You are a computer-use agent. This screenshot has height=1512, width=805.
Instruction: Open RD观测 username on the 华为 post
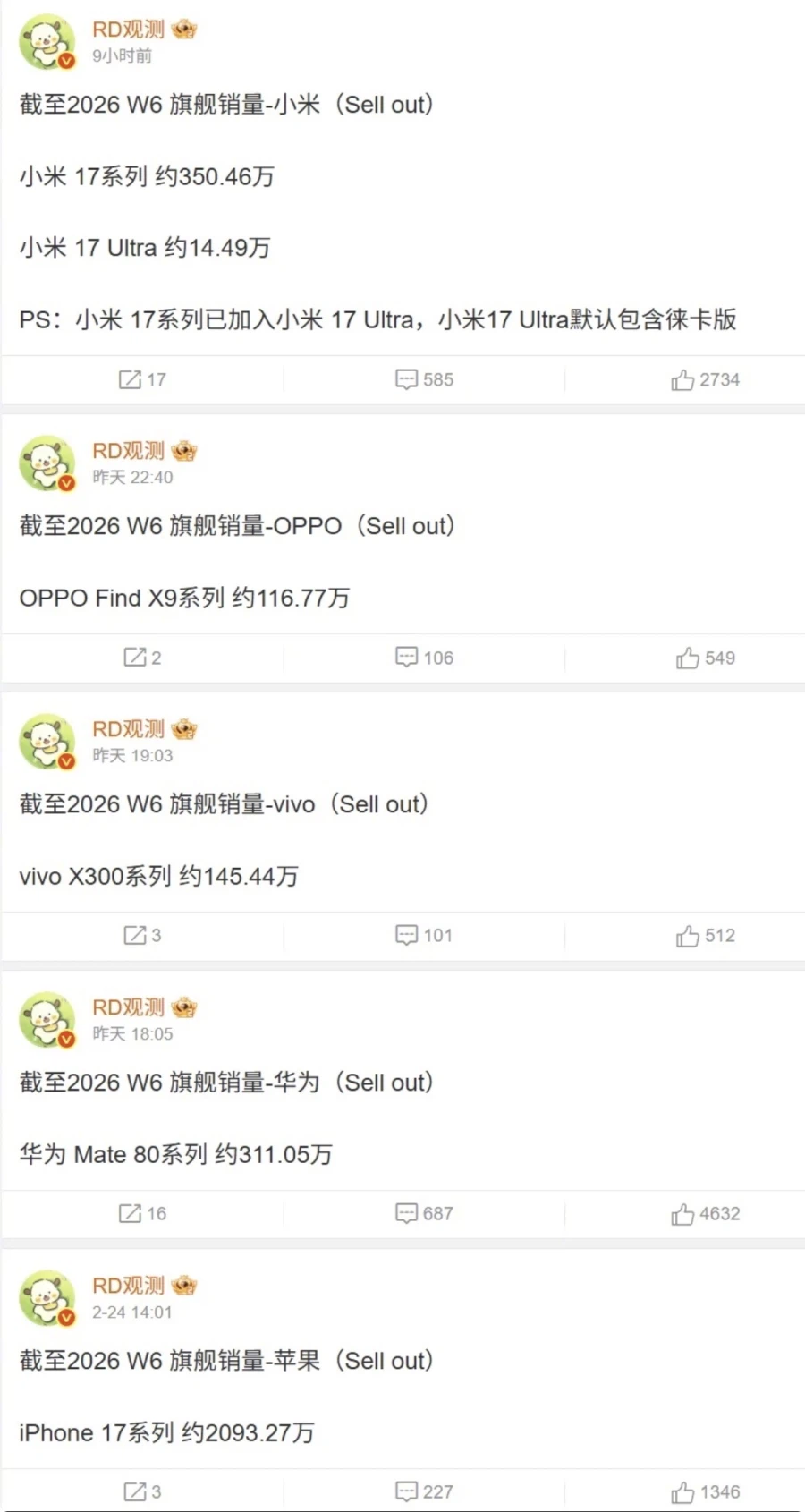129,1007
